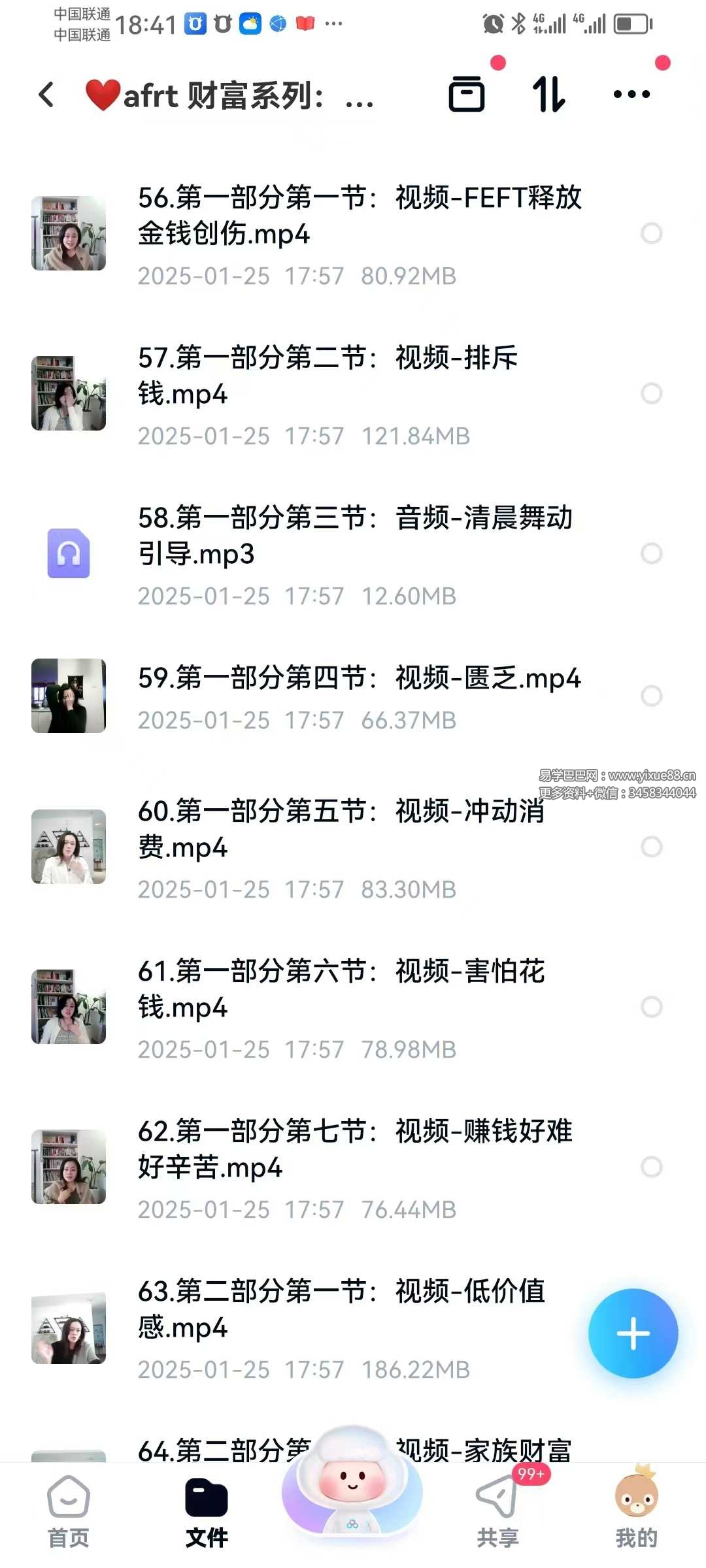Screen dimensions: 706x1568
Task: Go back from the afrt 财富系列 folder
Action: (x=46, y=95)
